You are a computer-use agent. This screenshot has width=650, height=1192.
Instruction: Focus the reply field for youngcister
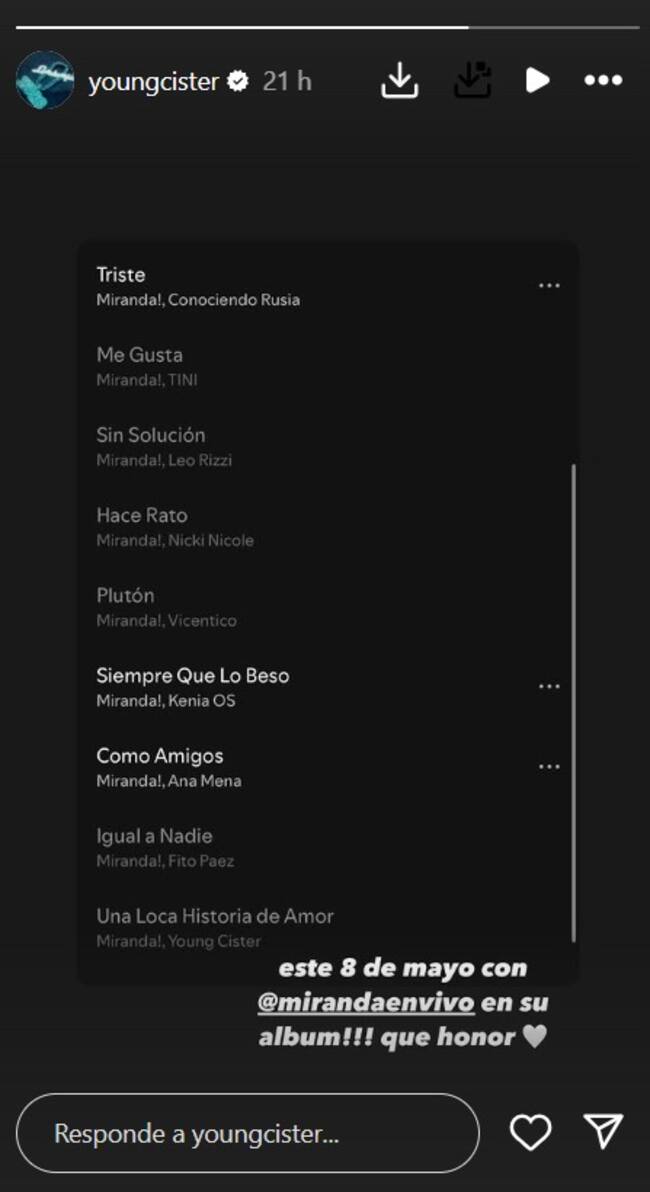pyautogui.click(x=247, y=1133)
